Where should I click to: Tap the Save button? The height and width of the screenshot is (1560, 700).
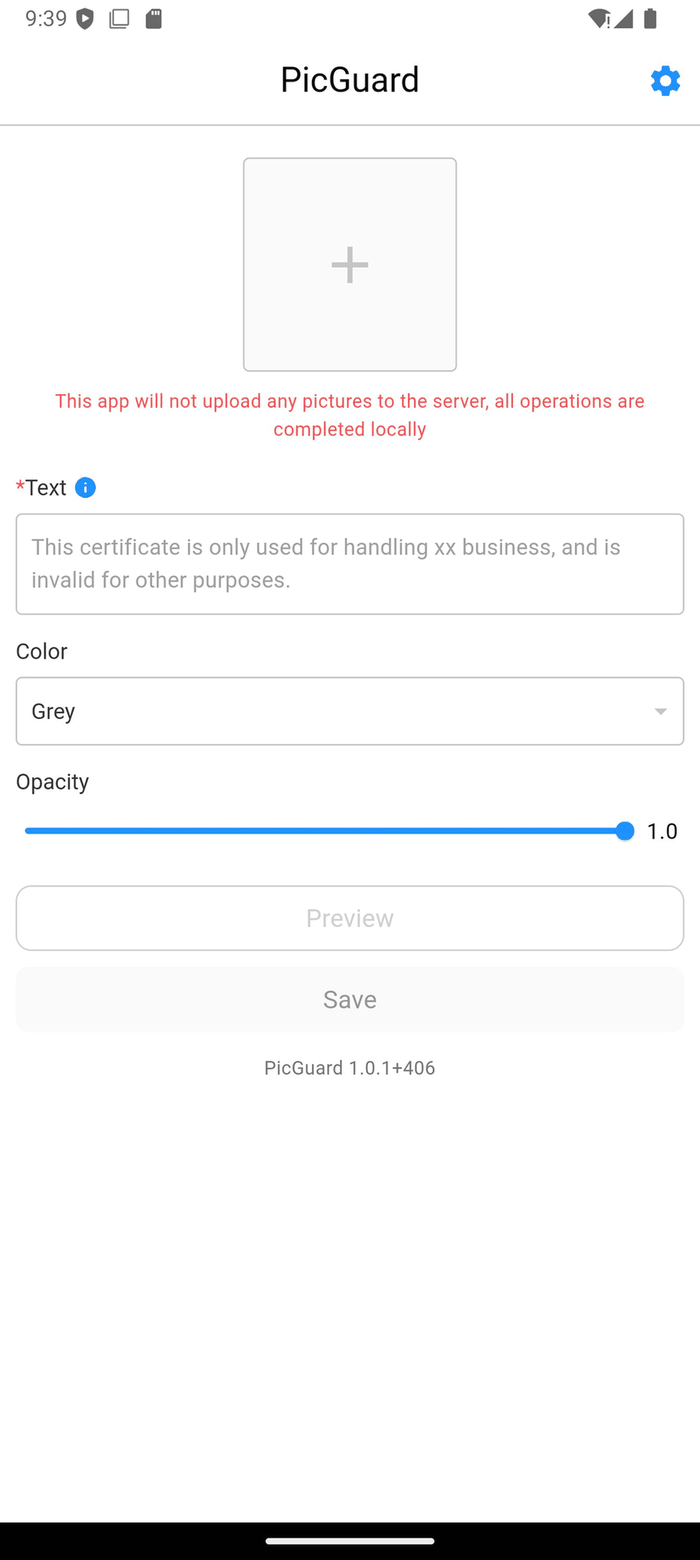(x=350, y=999)
